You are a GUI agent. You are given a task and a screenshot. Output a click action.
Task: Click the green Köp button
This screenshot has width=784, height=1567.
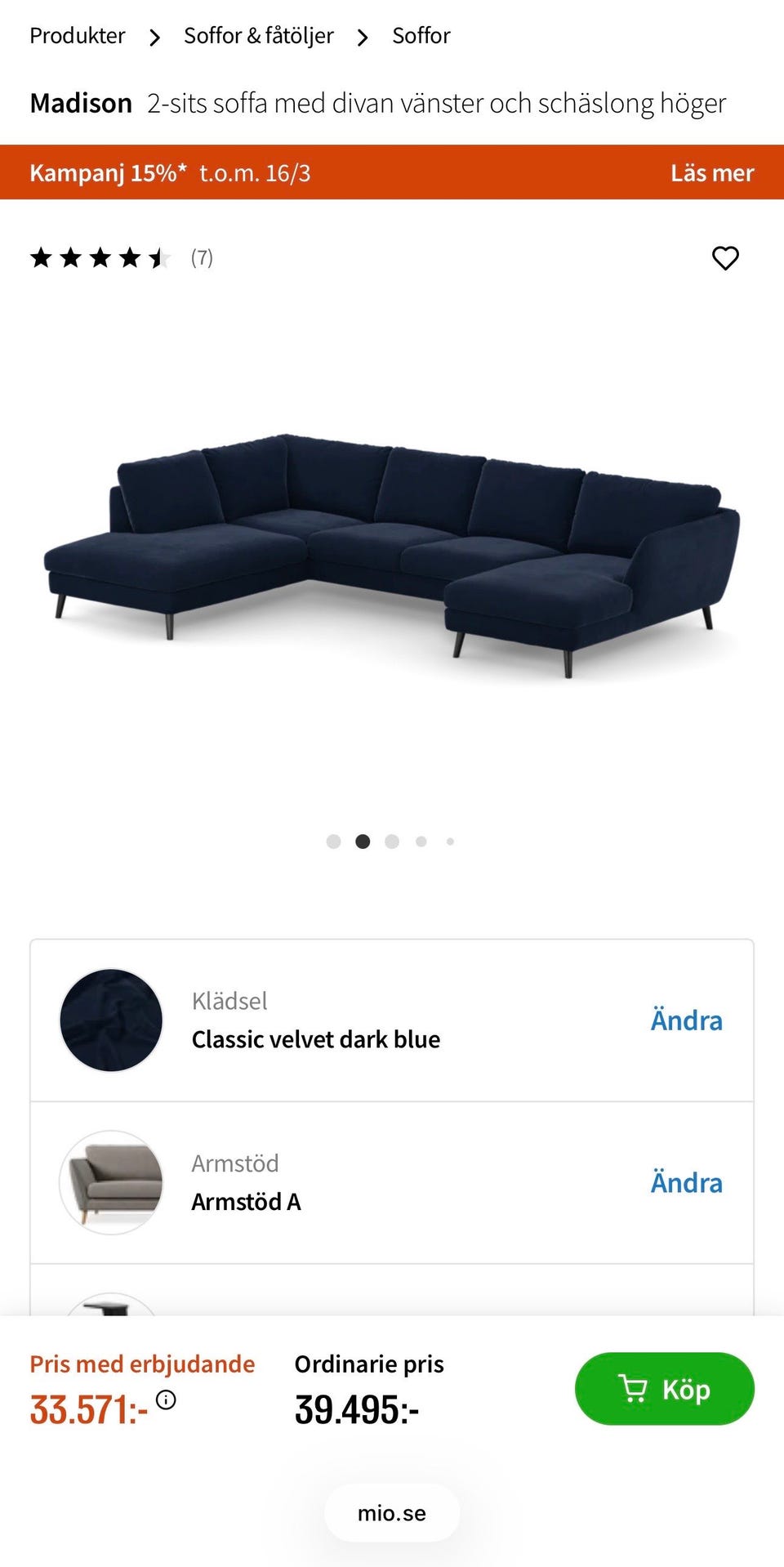tap(664, 1389)
